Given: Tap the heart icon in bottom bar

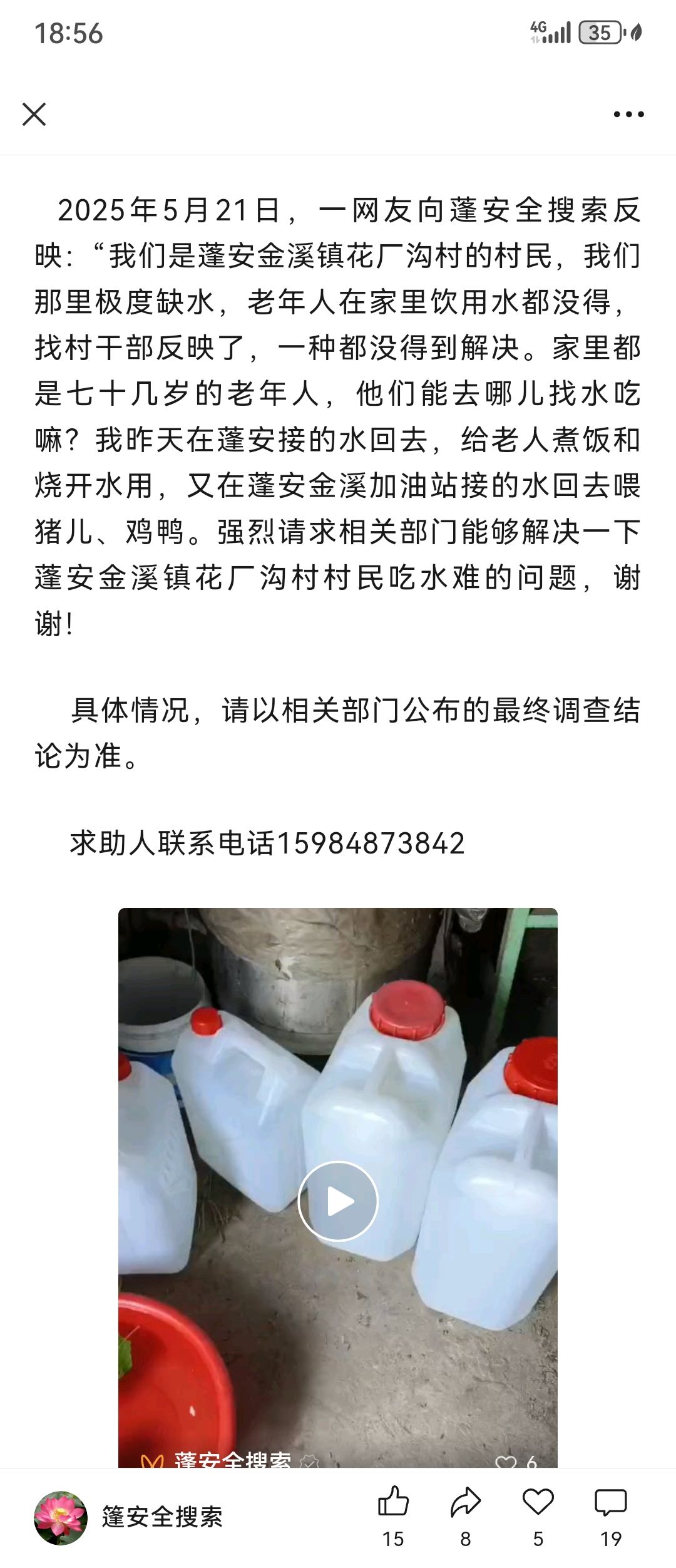Looking at the screenshot, I should pos(538,1503).
